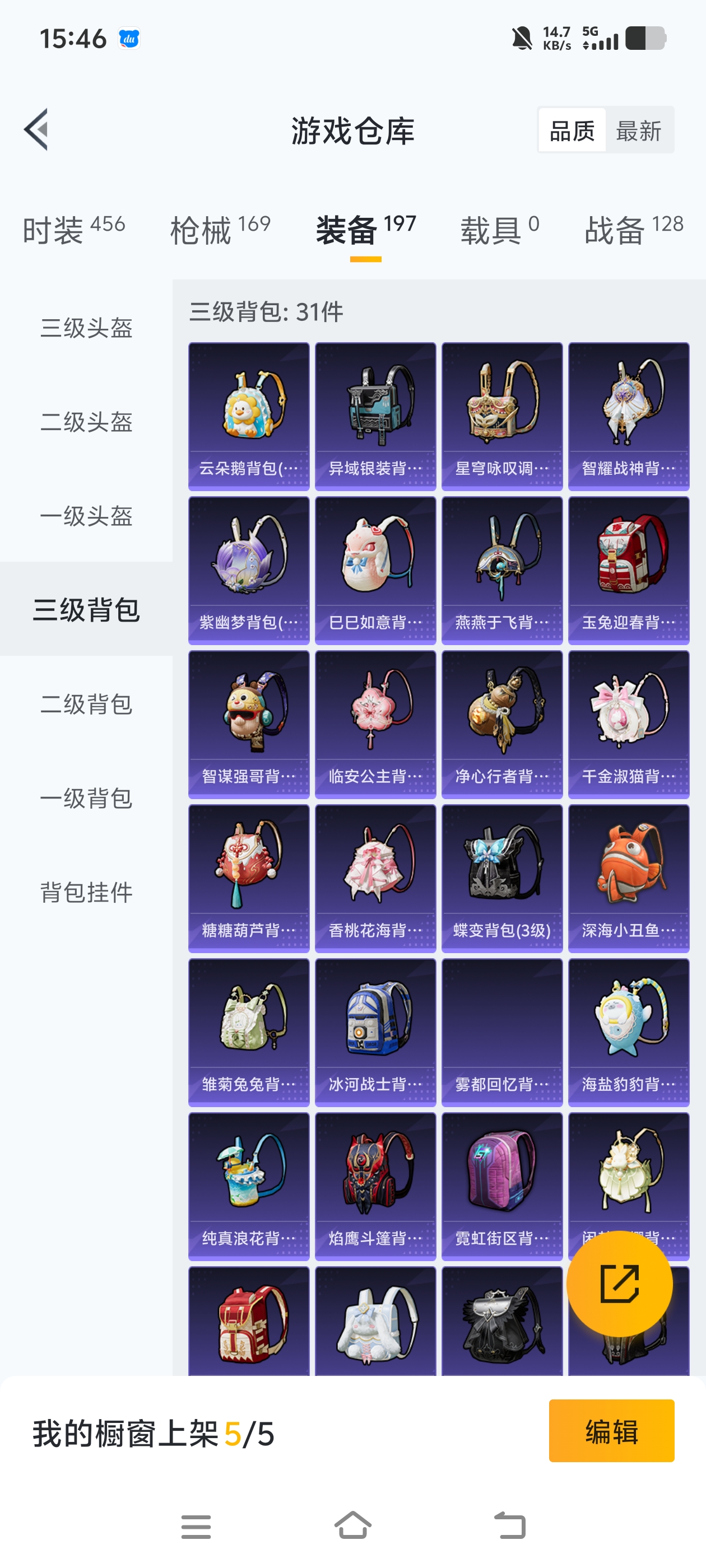Tap the home navigation icon at bottom
Viewport: 706px width, 1568px height.
point(352,1527)
